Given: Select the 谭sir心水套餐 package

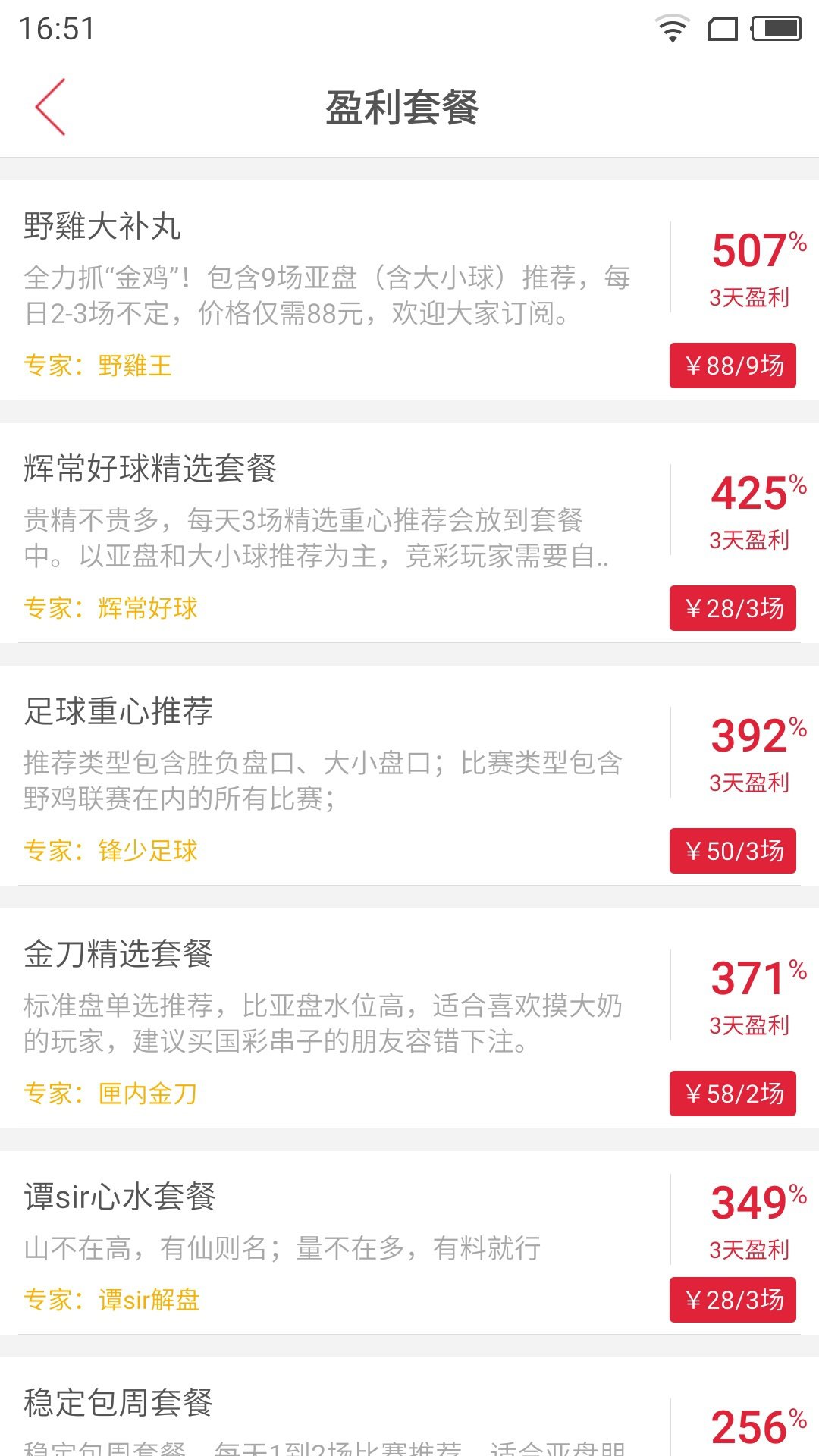Looking at the screenshot, I should click(x=326, y=1244).
